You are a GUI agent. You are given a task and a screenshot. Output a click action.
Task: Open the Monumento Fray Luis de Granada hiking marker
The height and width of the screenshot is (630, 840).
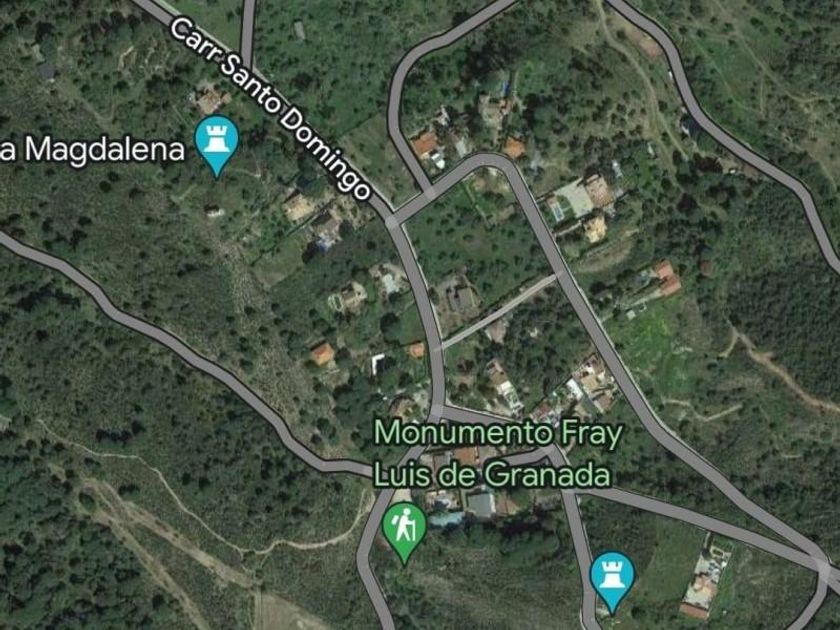(x=404, y=527)
